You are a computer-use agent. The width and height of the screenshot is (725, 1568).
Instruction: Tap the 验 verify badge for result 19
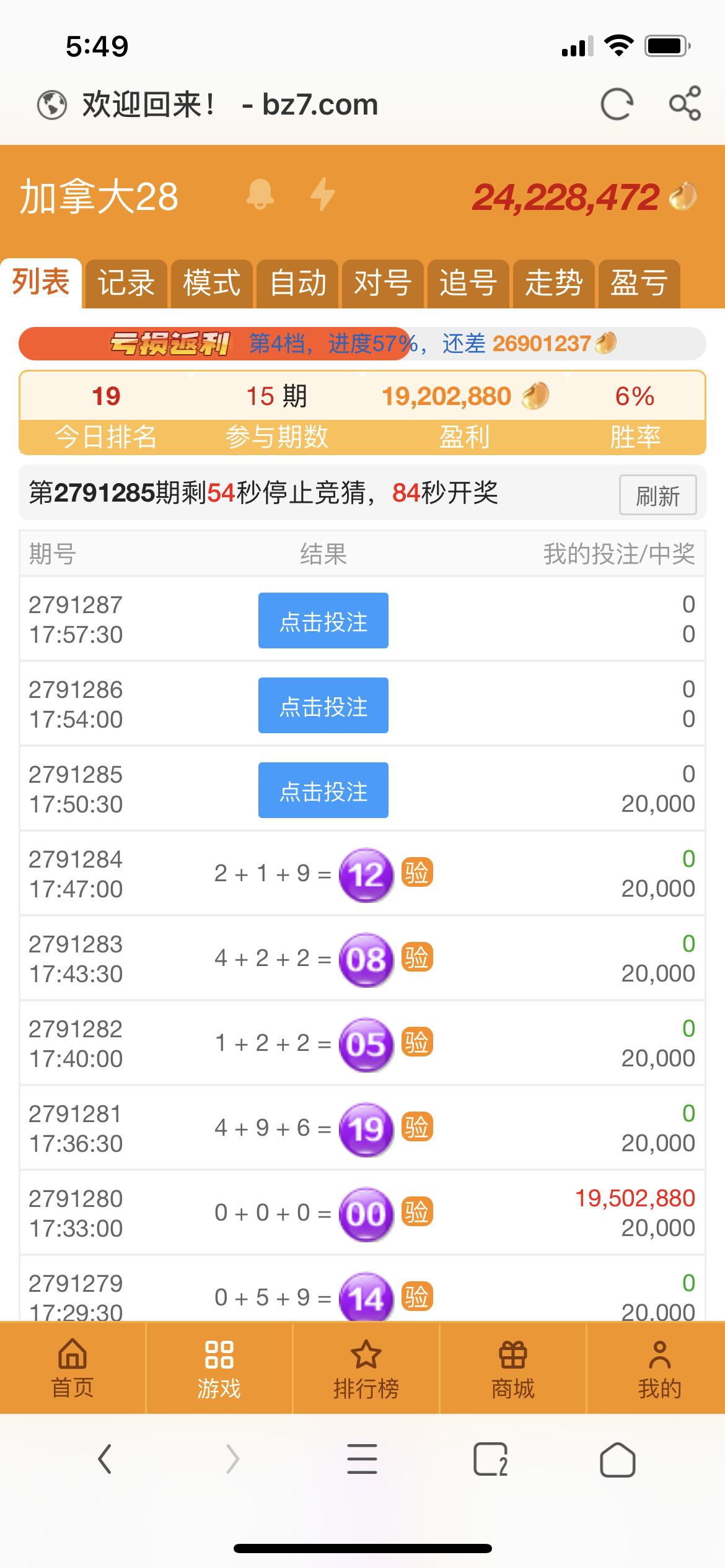[x=418, y=1128]
